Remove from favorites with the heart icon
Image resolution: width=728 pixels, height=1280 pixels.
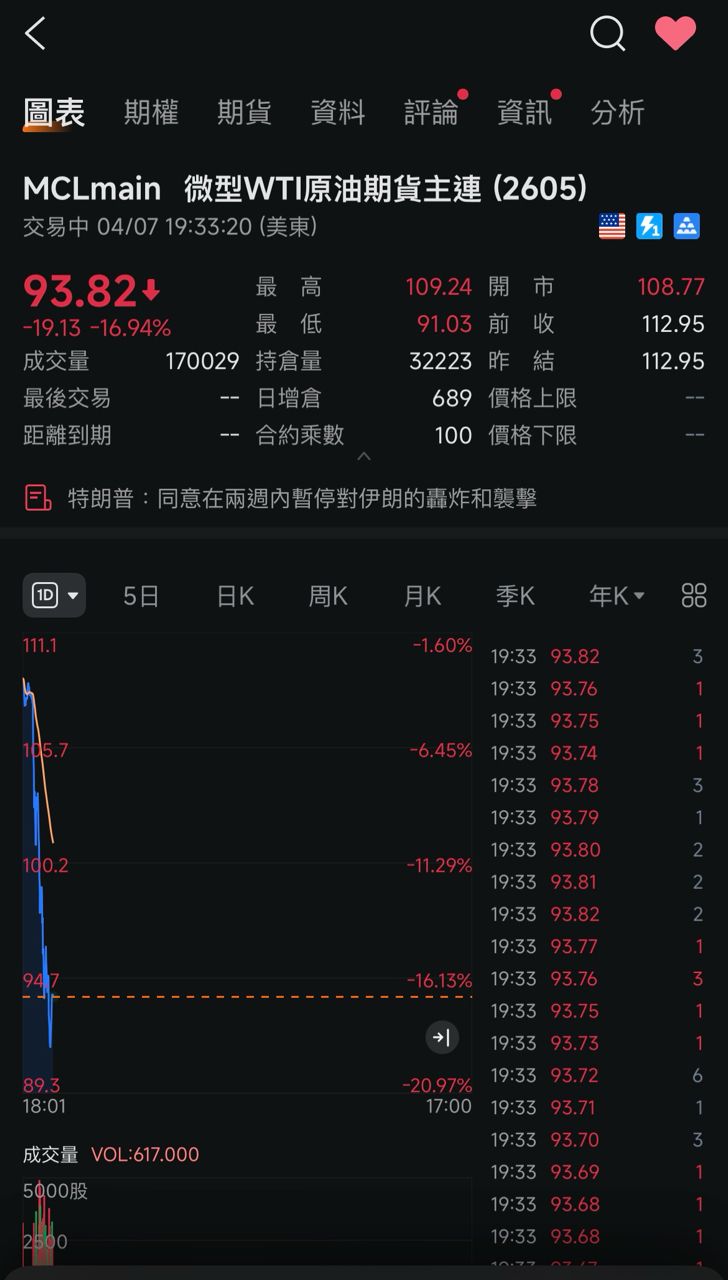pyautogui.click(x=675, y=34)
